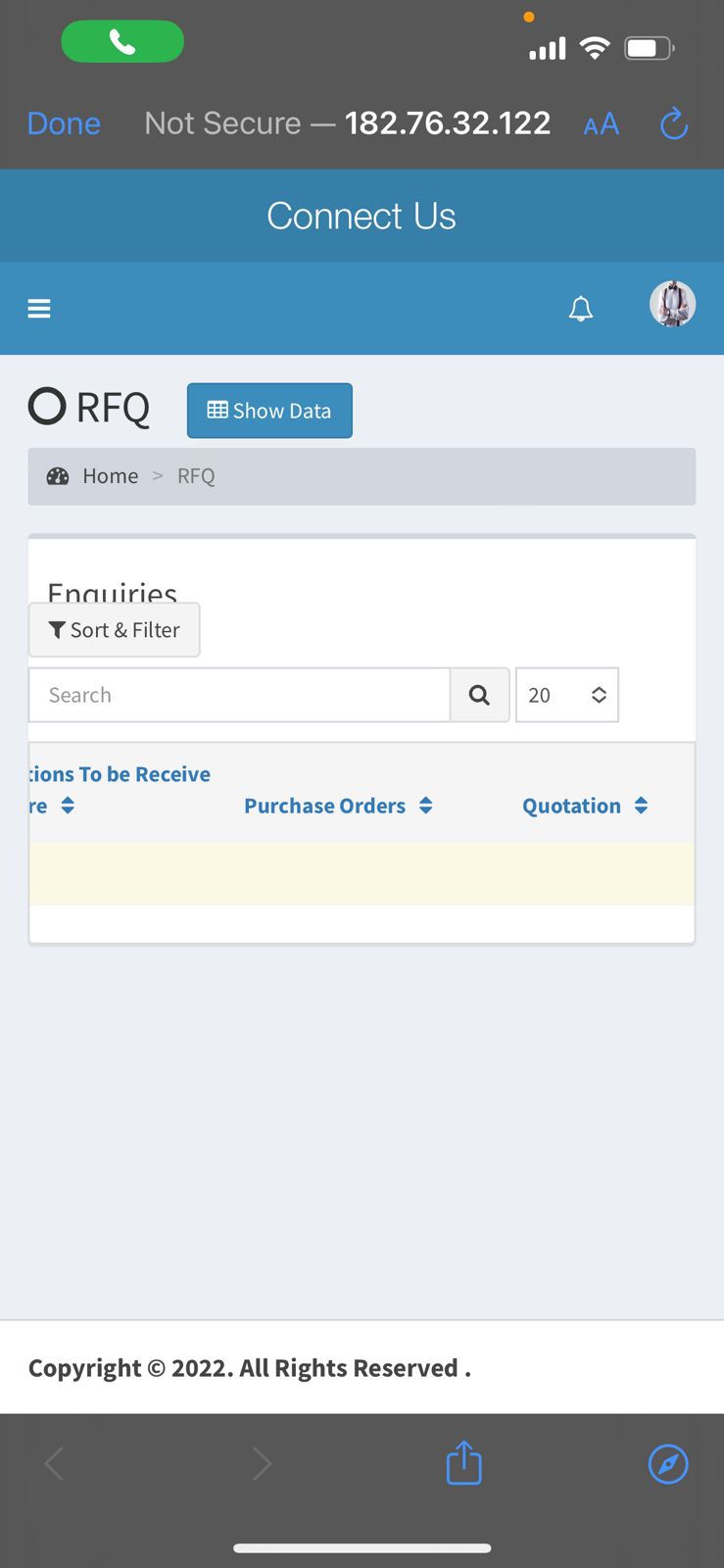
Task: Change the rows per page from 20
Action: 567,695
